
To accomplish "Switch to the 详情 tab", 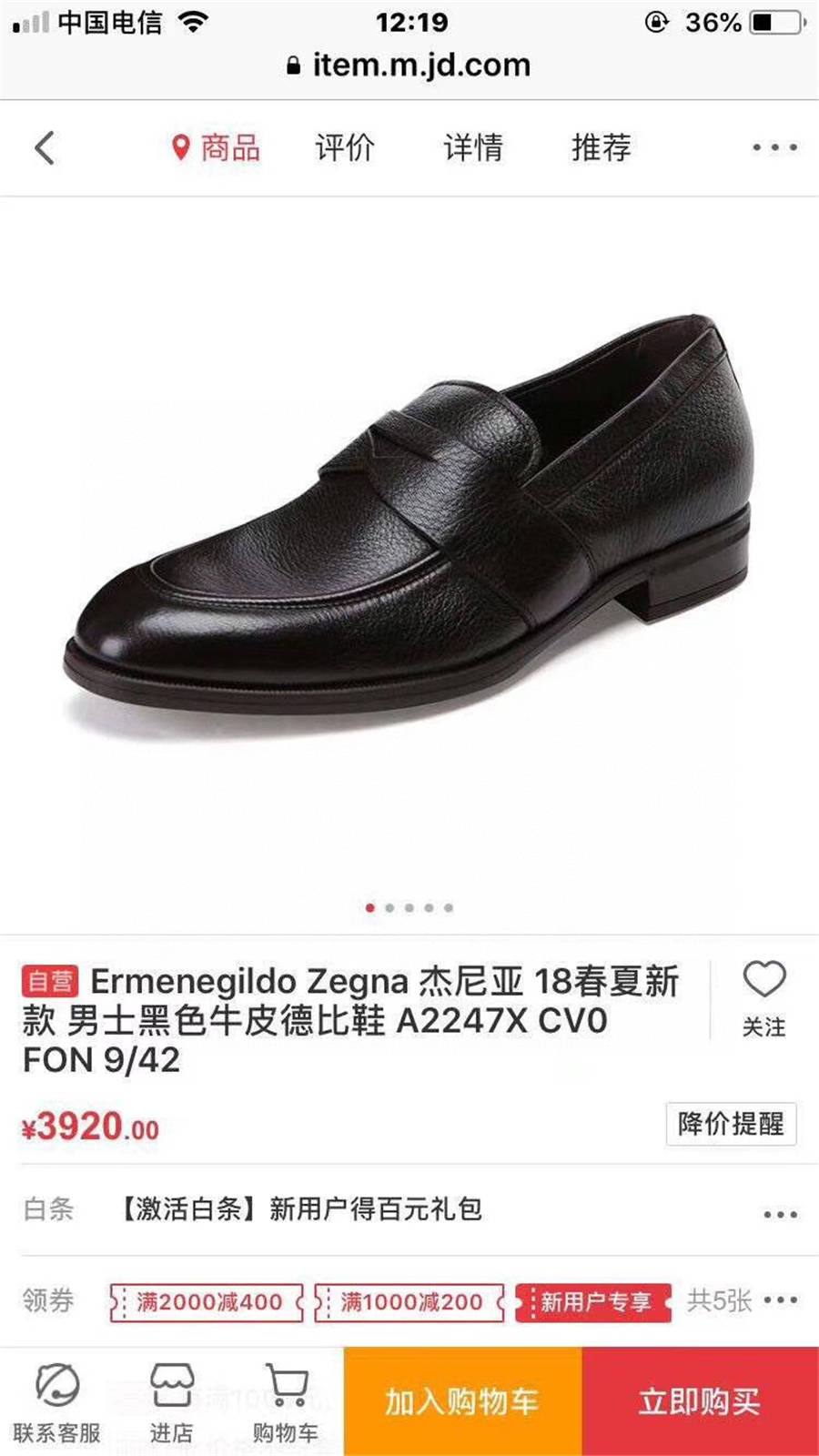I will point(473,147).
